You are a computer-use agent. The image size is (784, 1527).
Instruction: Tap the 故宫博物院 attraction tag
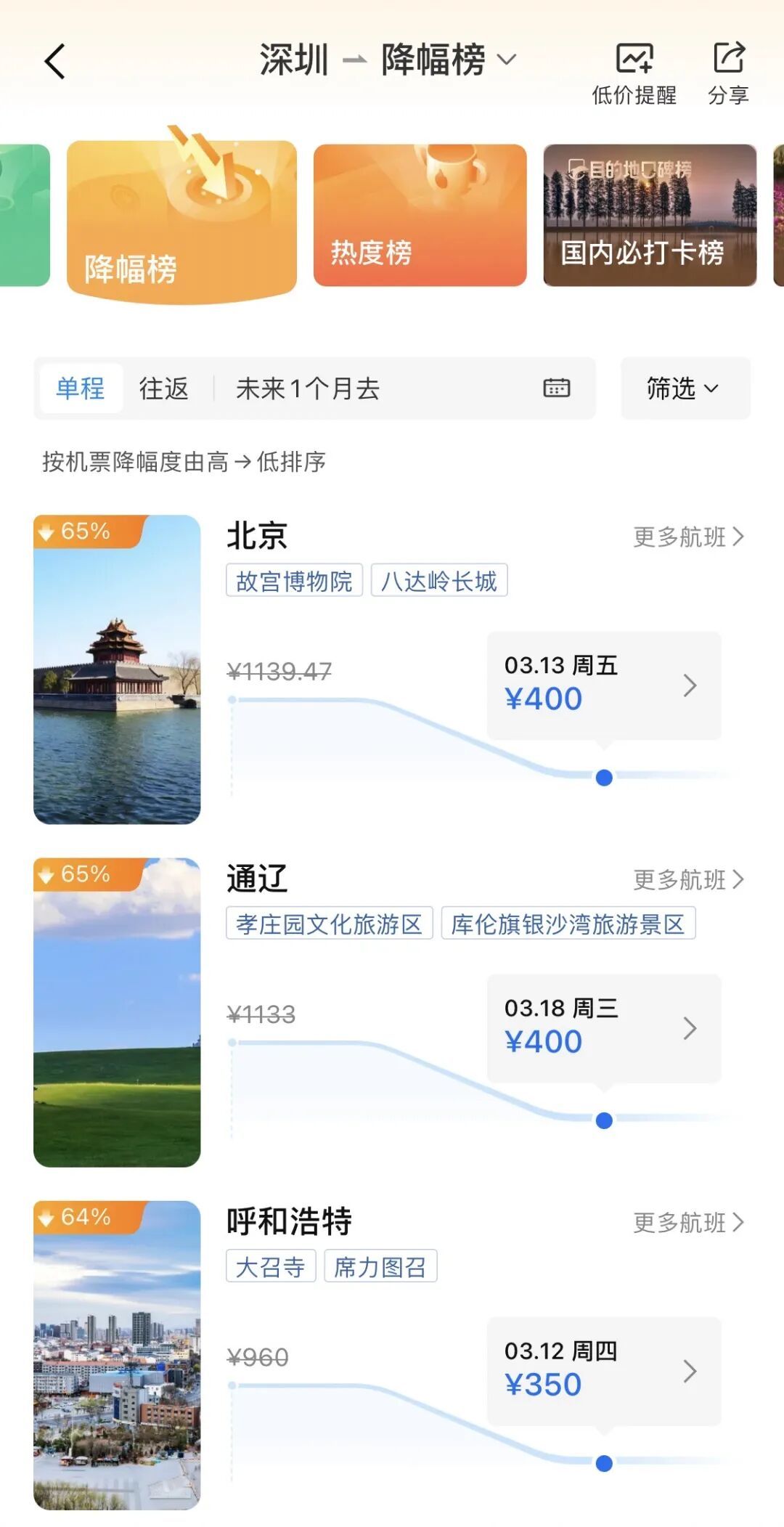tap(294, 581)
